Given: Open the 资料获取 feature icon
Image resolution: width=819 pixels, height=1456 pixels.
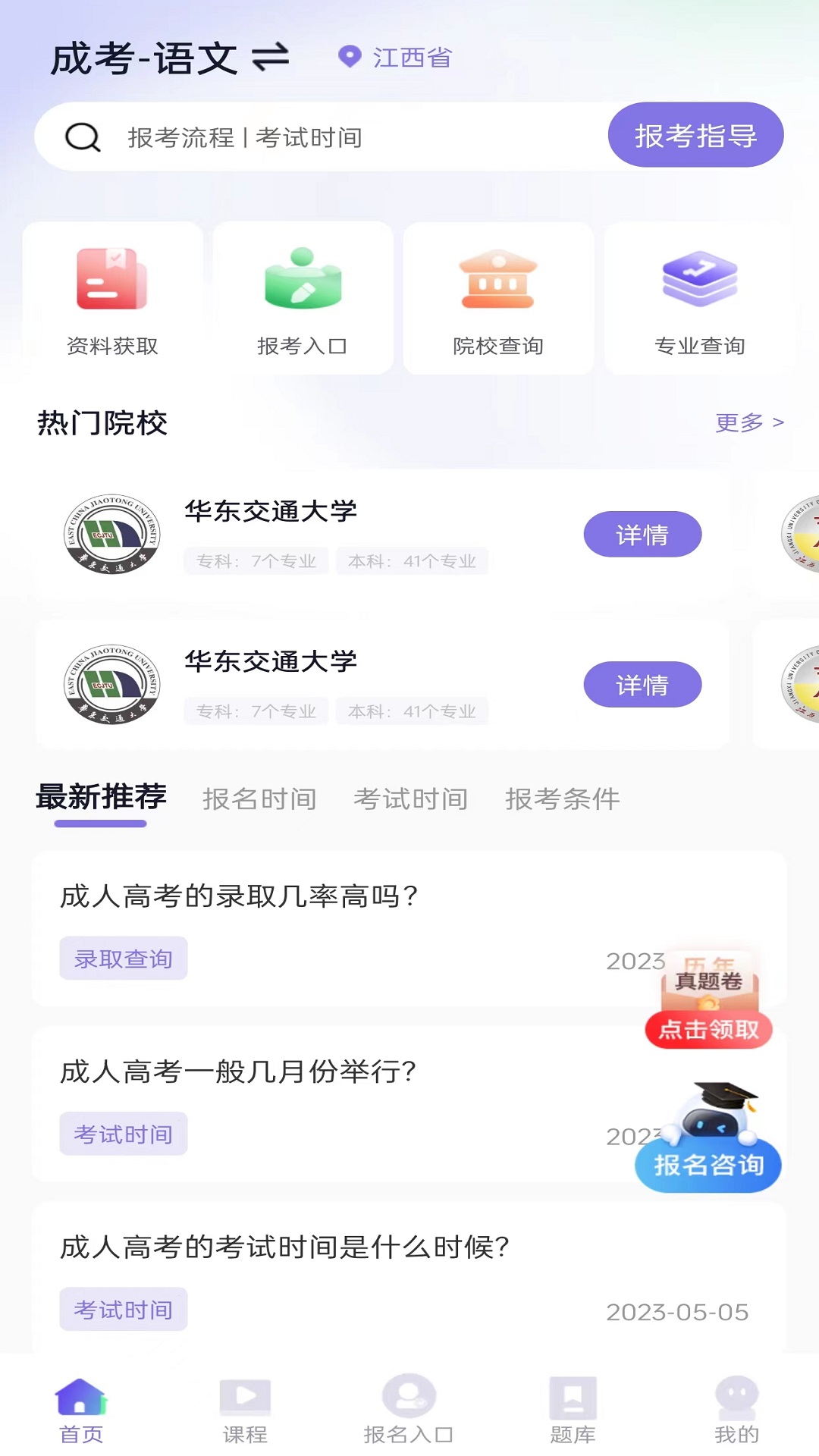Looking at the screenshot, I should tap(111, 296).
